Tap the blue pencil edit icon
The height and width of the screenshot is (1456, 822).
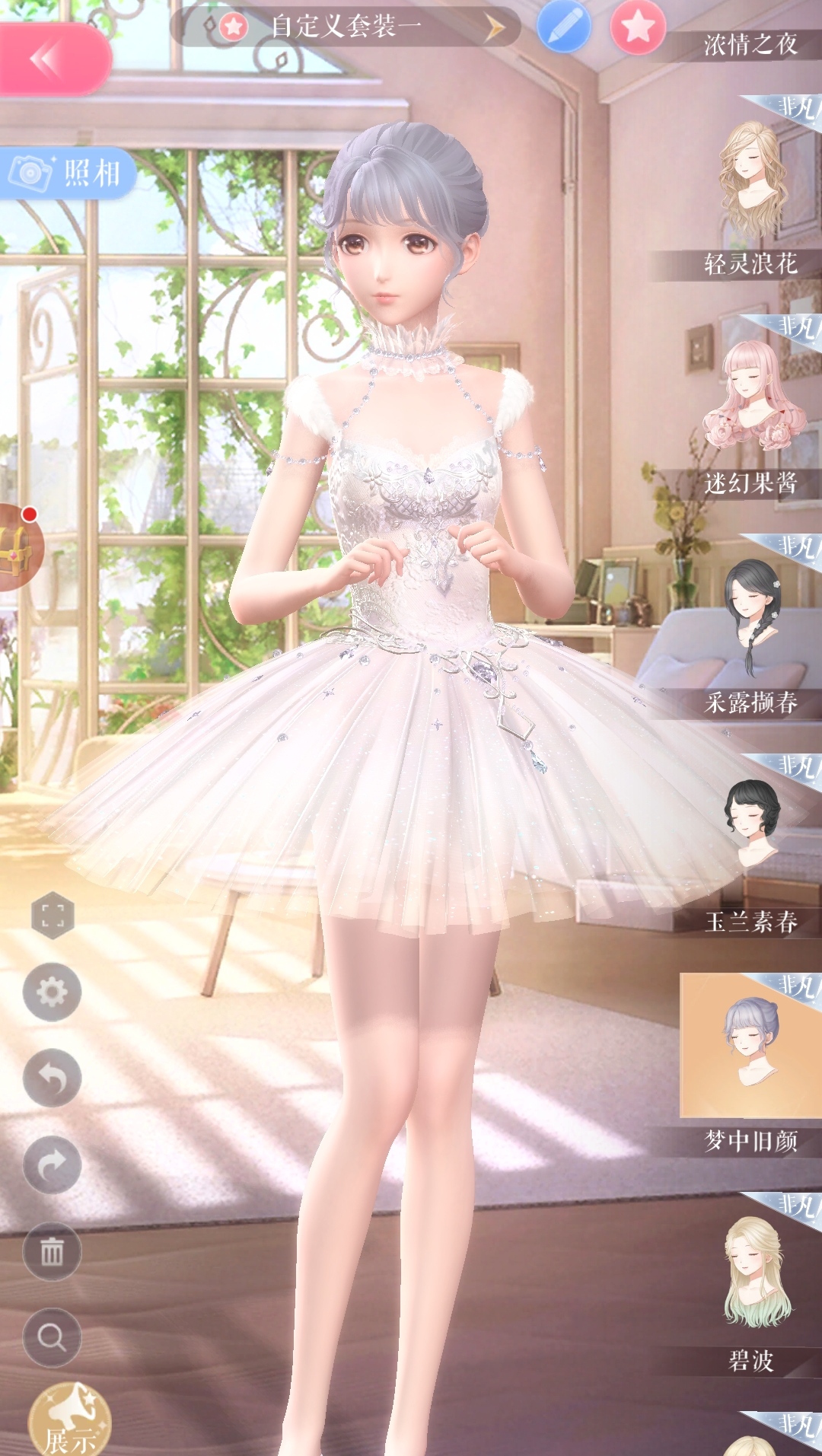pyautogui.click(x=563, y=27)
